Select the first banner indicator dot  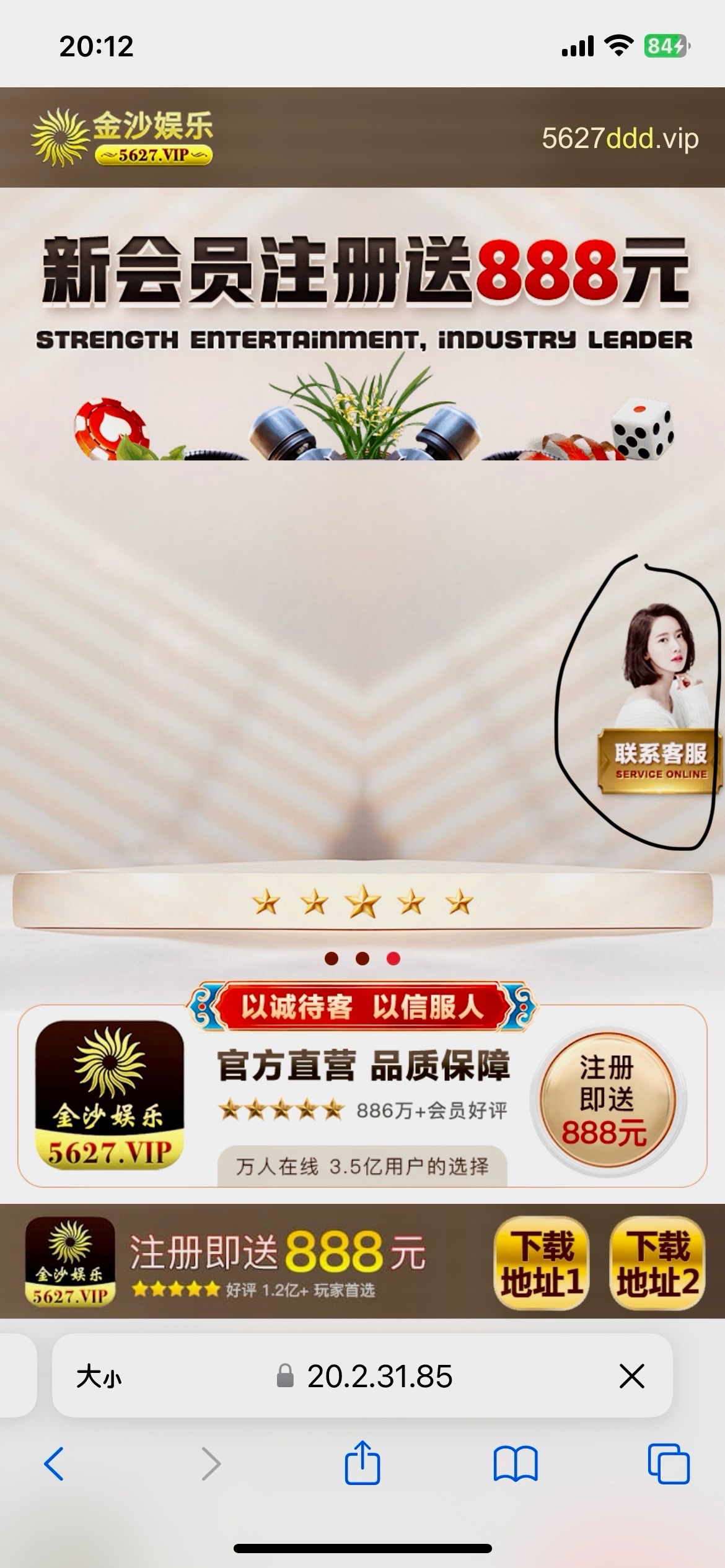pyautogui.click(x=332, y=959)
